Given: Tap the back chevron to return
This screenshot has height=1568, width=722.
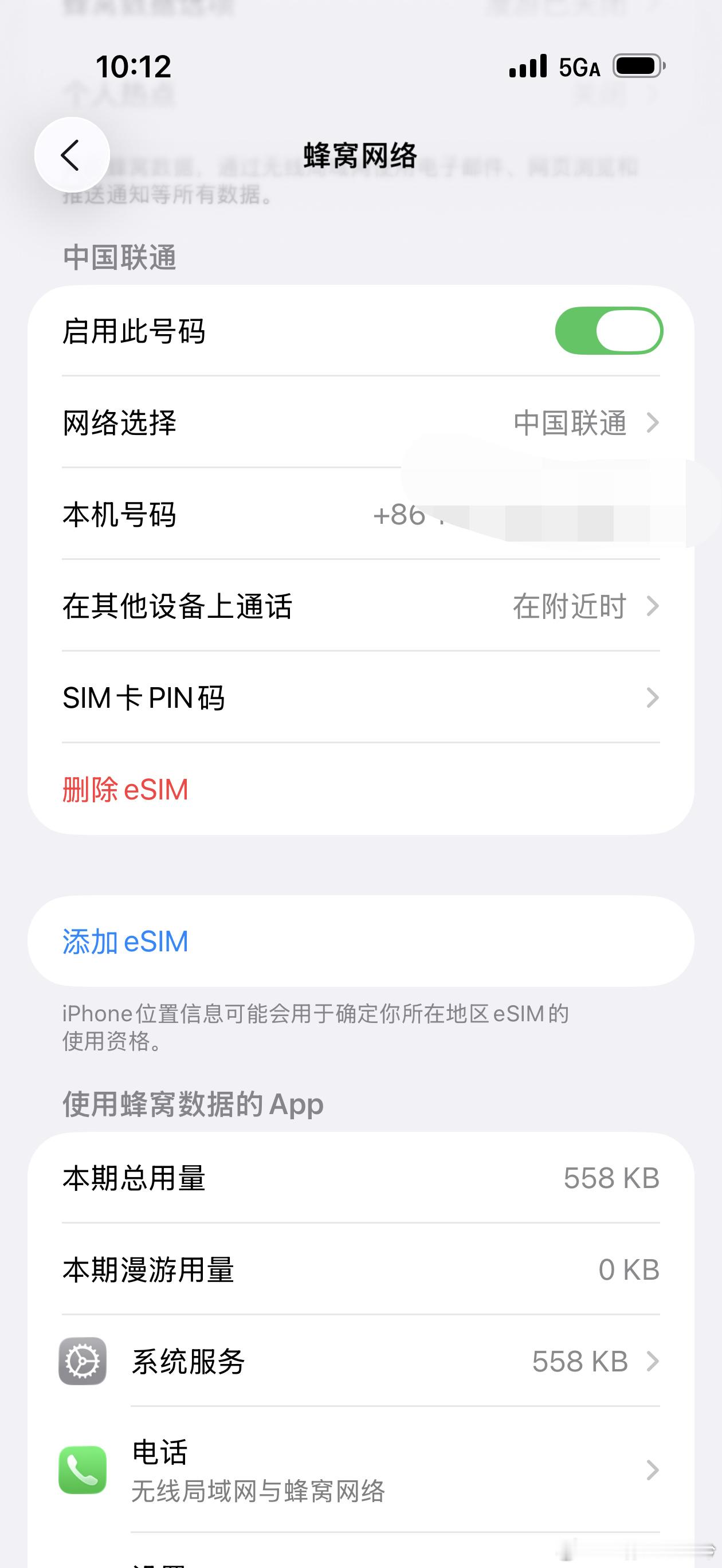Looking at the screenshot, I should click(69, 154).
